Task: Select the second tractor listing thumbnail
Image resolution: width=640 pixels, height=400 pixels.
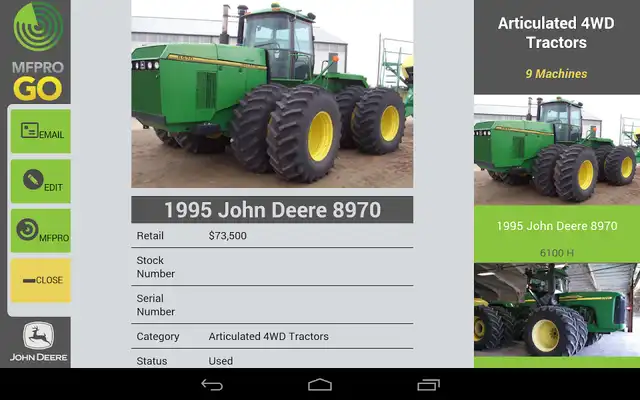Action: [x=556, y=310]
